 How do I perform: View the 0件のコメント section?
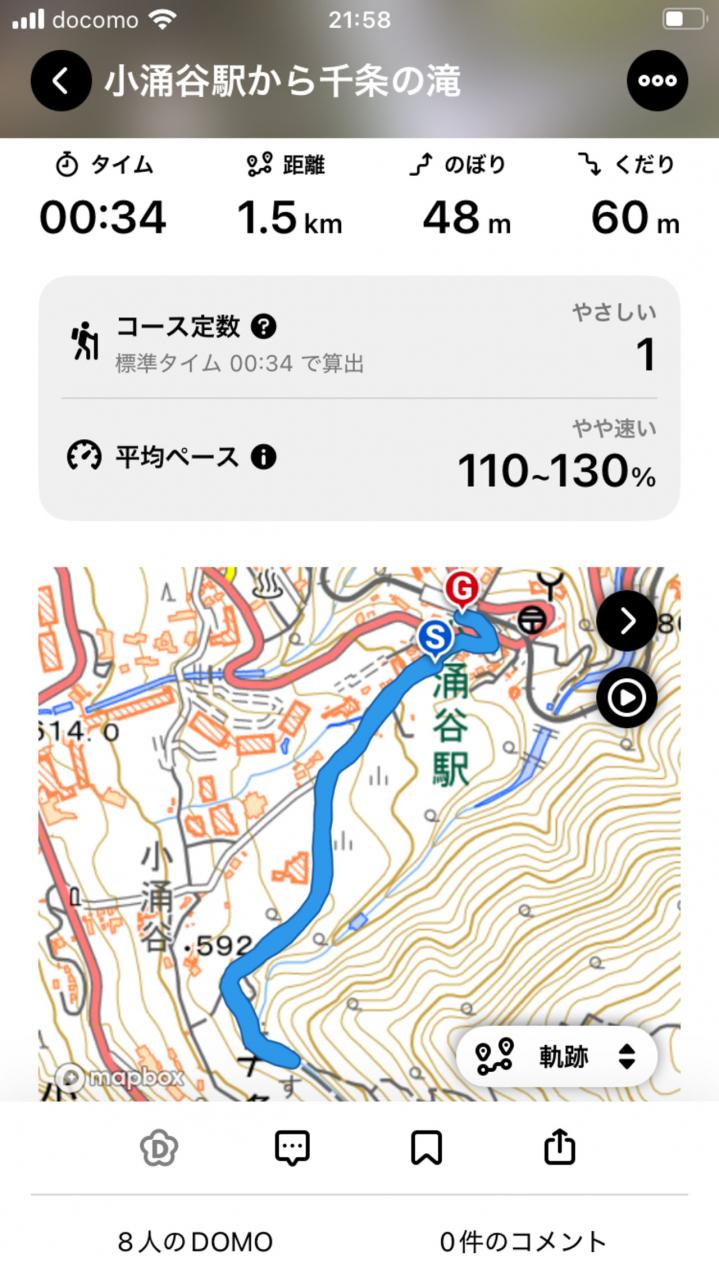pyautogui.click(x=523, y=1242)
